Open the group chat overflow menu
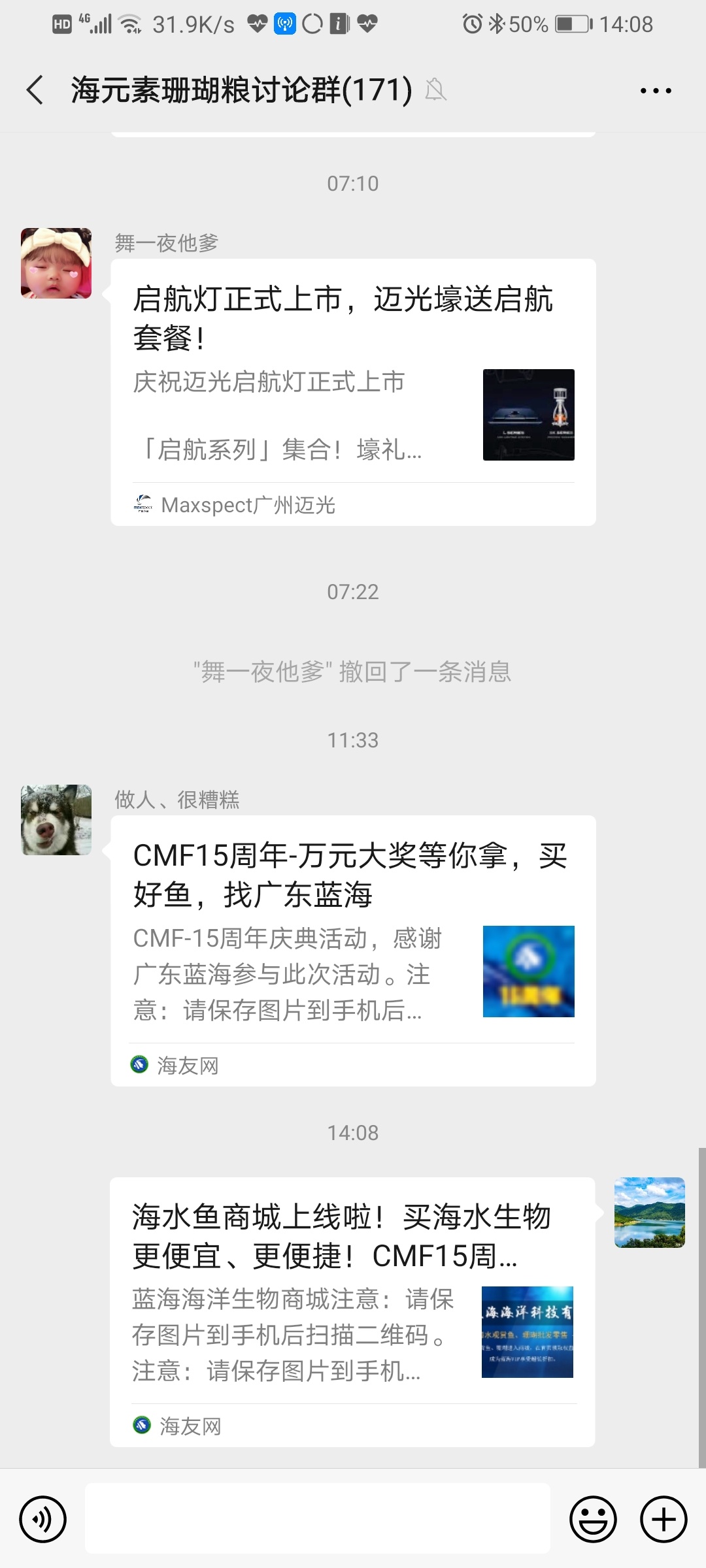 pyautogui.click(x=656, y=91)
